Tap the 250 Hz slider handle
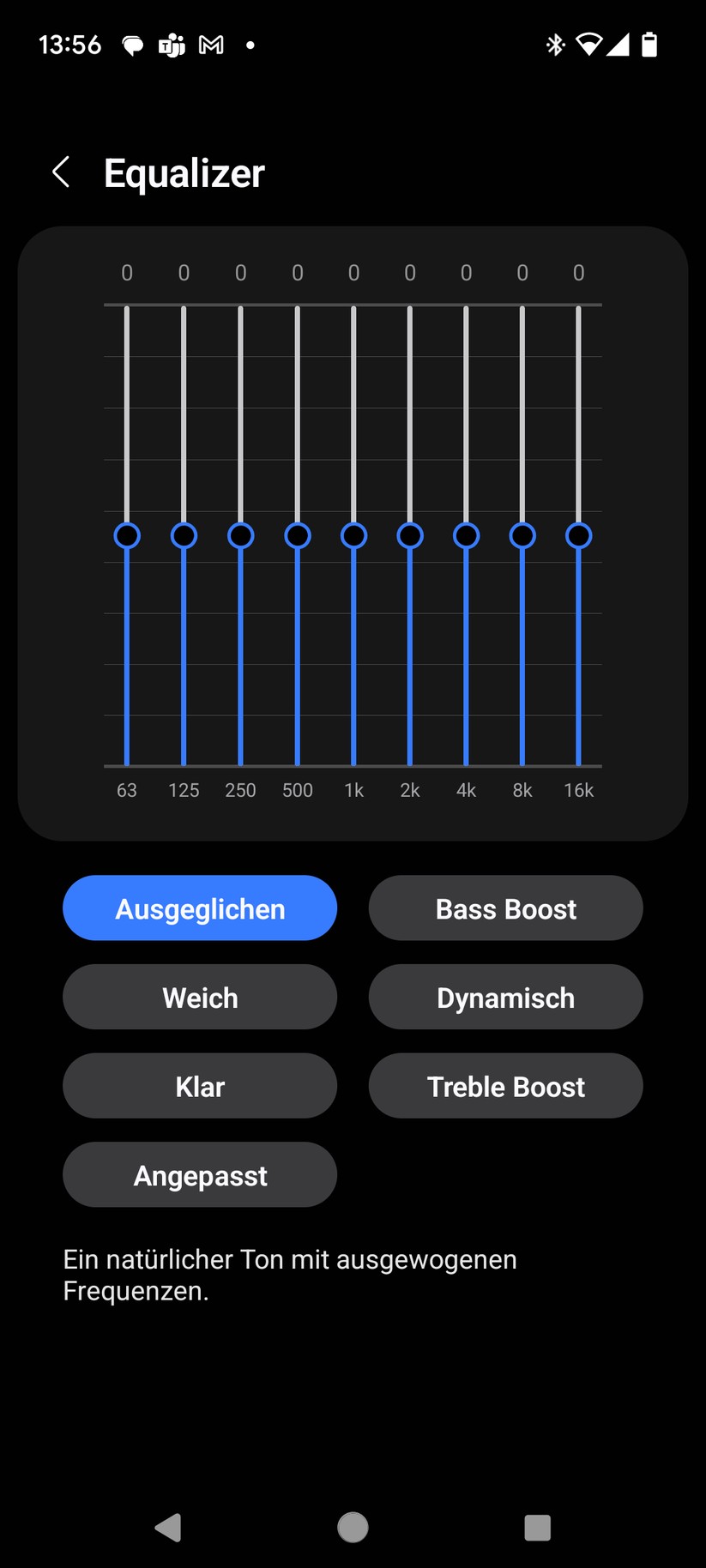The height and width of the screenshot is (1568, 706). [240, 536]
